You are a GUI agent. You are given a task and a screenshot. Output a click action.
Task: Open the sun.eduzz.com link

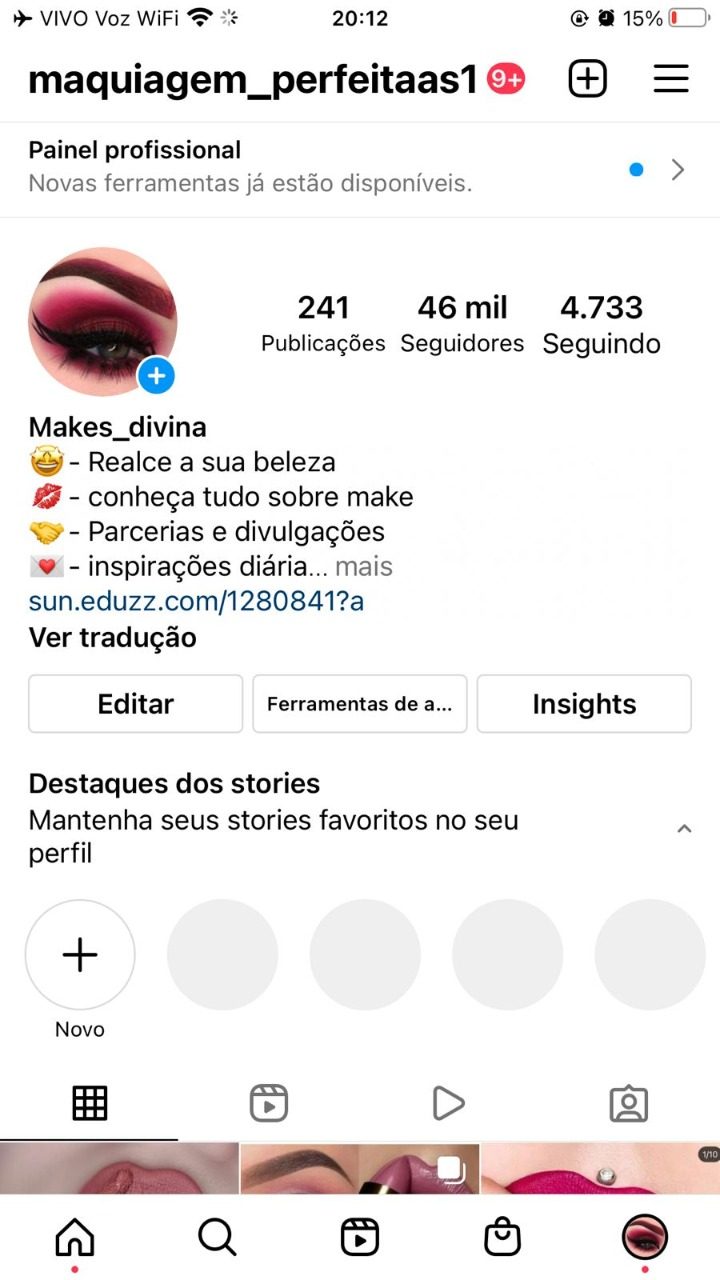[196, 601]
